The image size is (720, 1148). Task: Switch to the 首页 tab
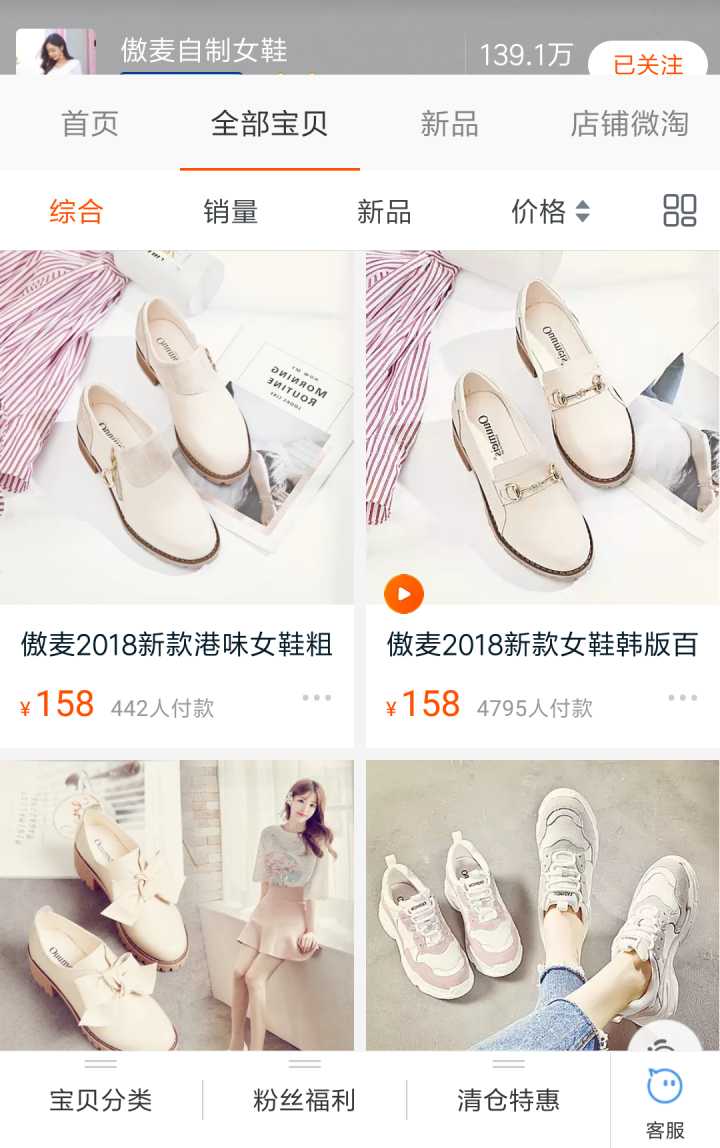coord(90,124)
